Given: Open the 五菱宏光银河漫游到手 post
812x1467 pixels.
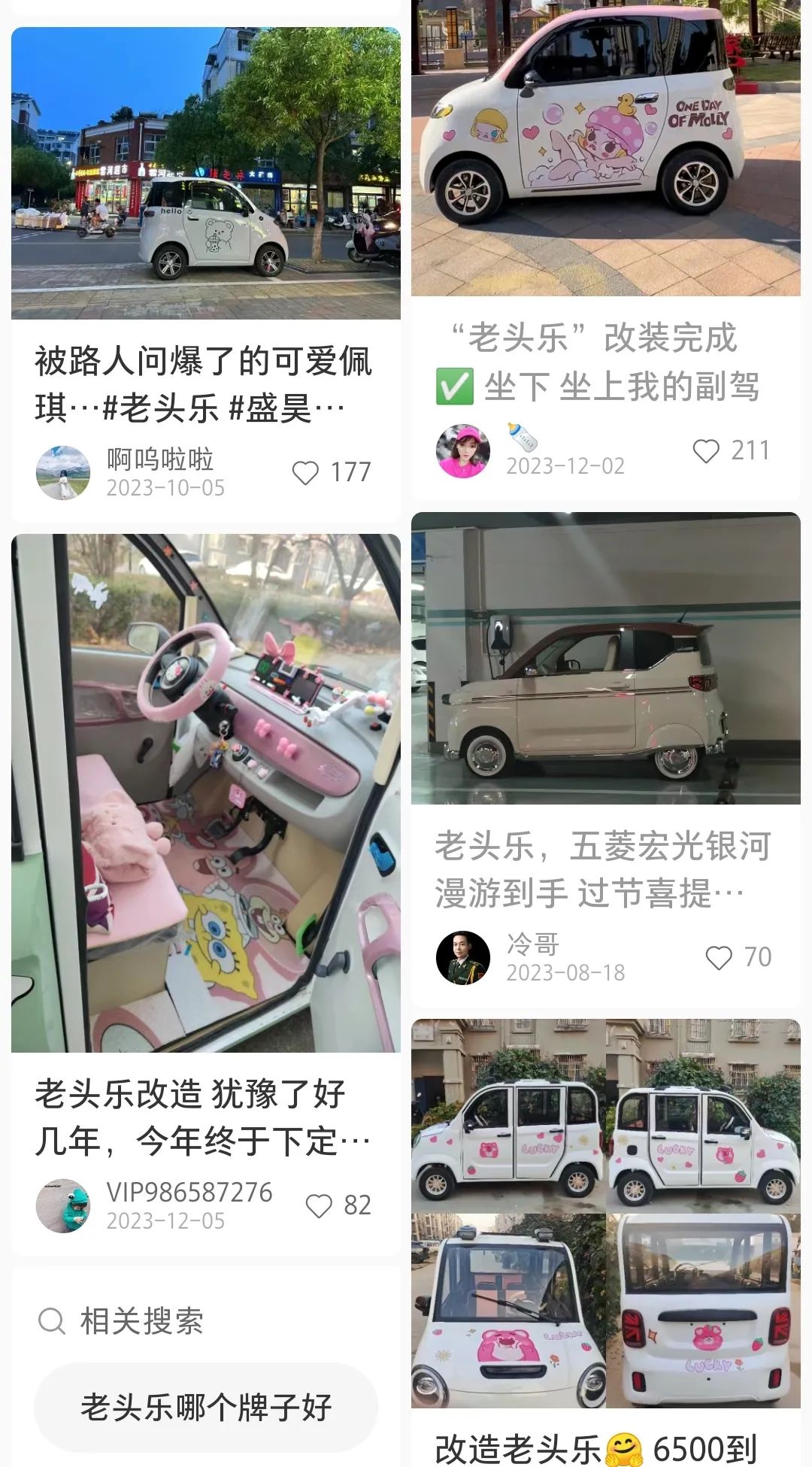Looking at the screenshot, I should click(x=602, y=869).
